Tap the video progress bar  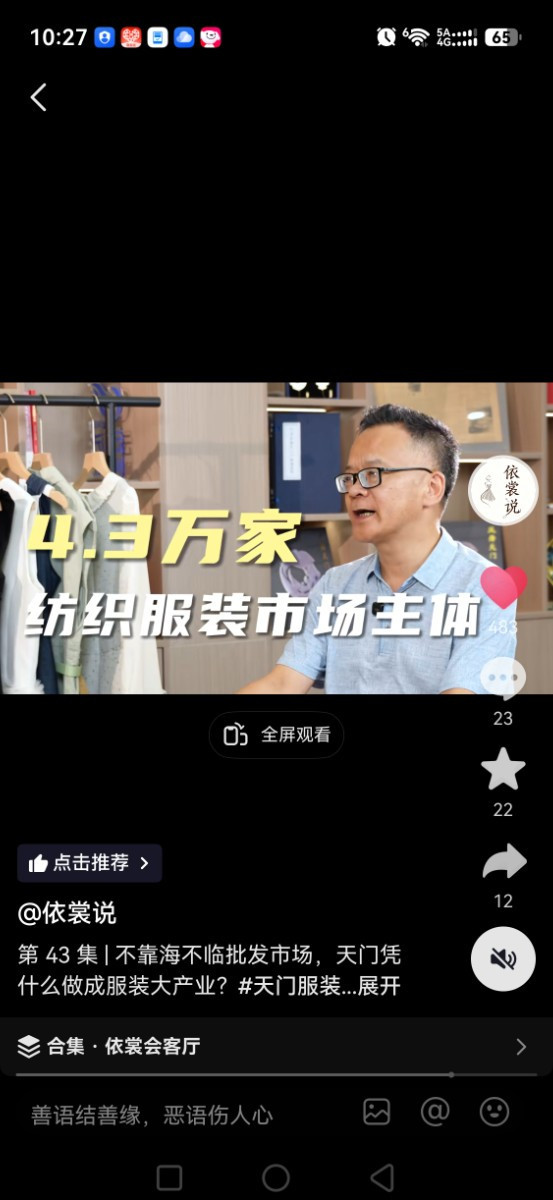(x=276, y=1075)
